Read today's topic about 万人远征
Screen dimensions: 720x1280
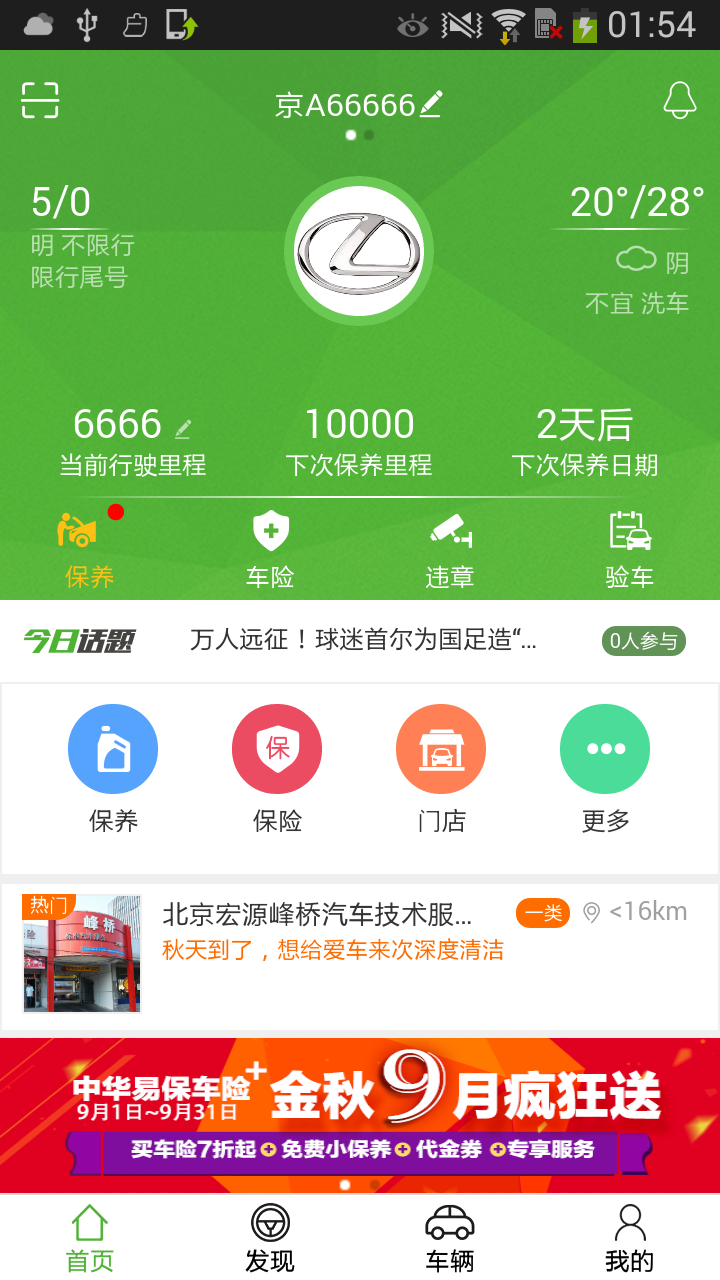(x=363, y=641)
